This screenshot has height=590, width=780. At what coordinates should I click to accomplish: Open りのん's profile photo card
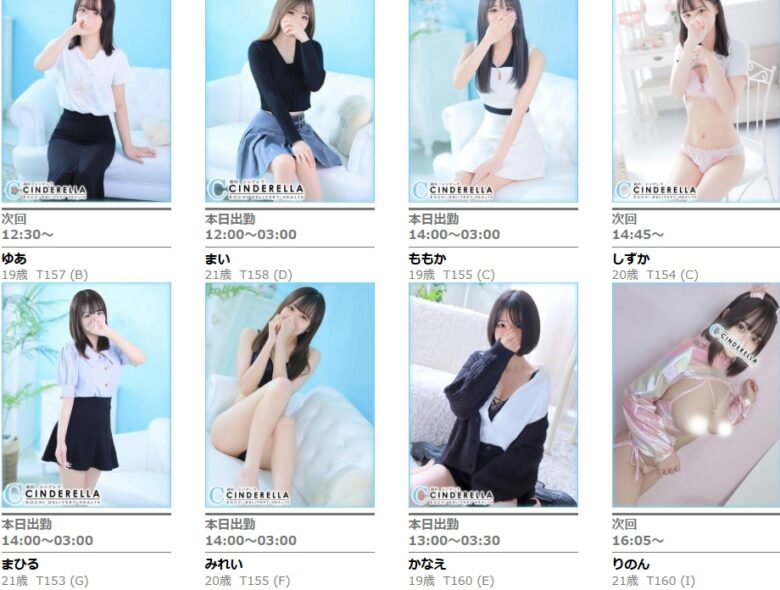pyautogui.click(x=696, y=395)
